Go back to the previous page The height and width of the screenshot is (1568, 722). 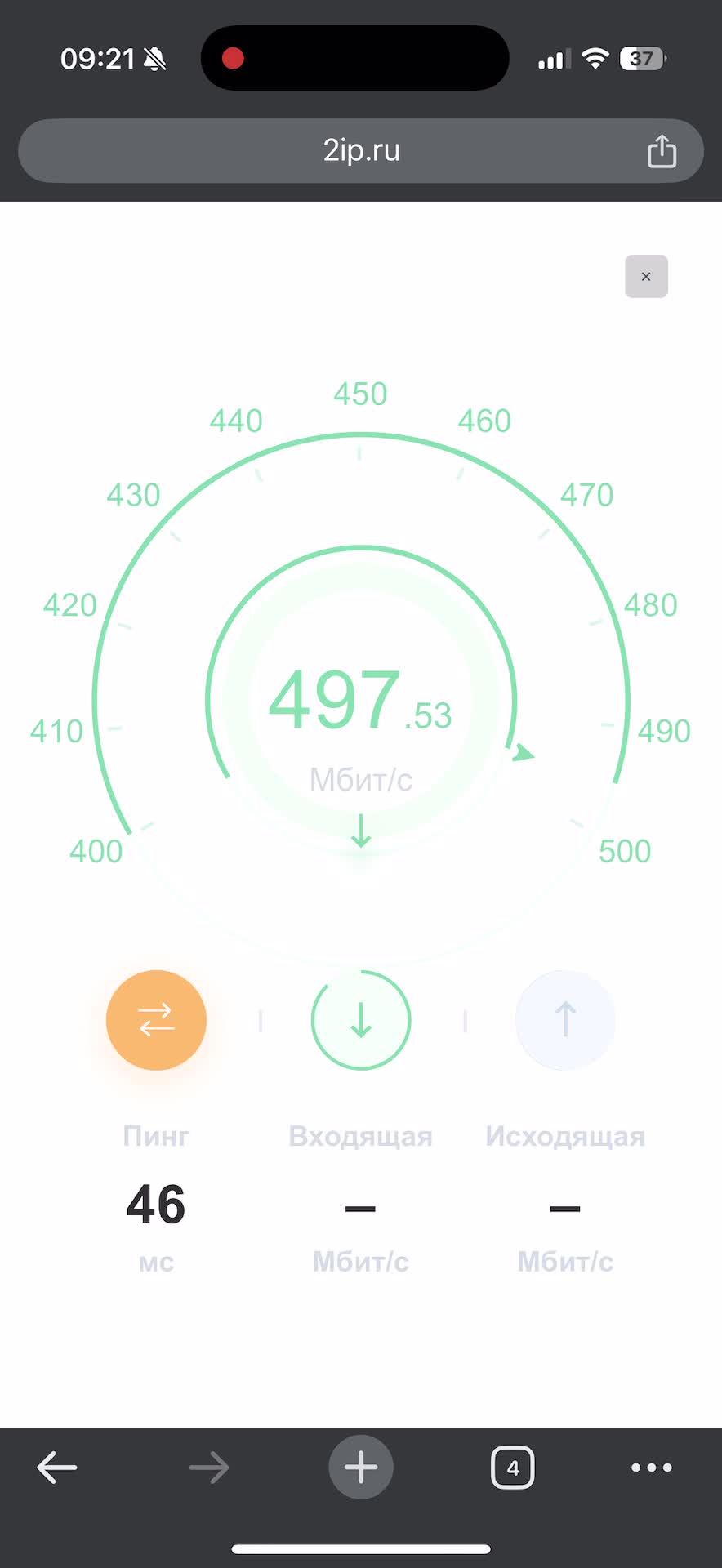click(x=57, y=1468)
